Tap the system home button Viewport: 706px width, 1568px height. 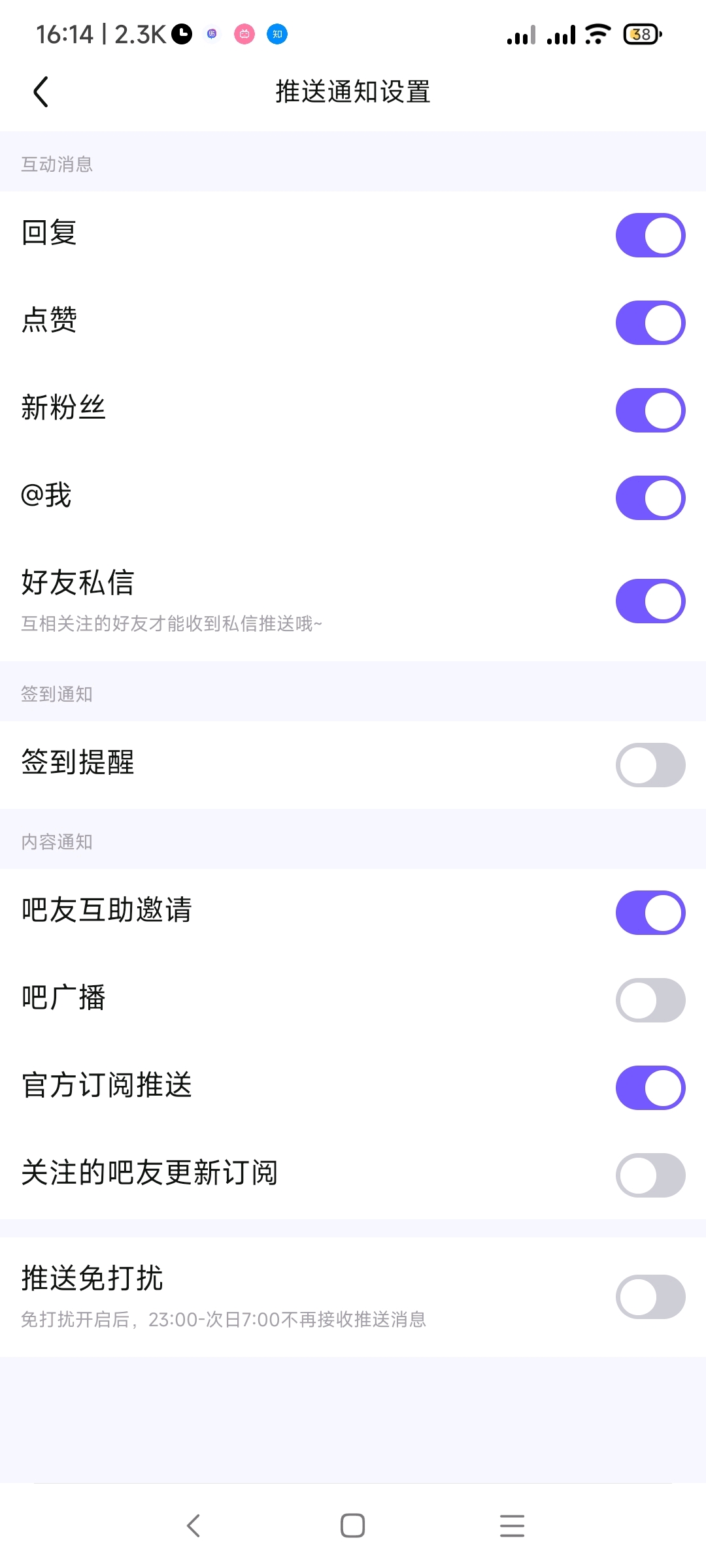352,1526
